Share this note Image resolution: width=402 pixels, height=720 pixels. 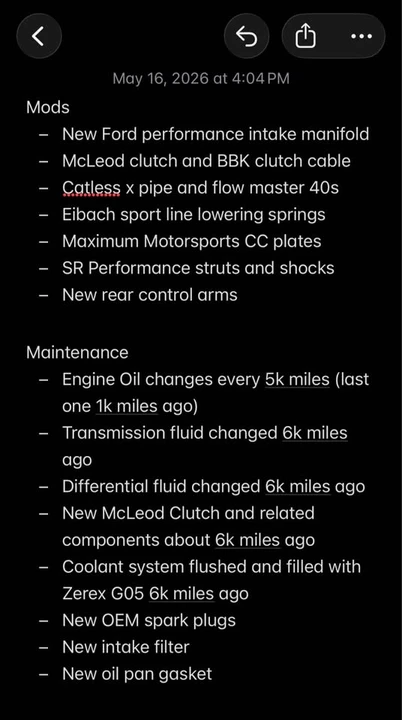point(306,36)
